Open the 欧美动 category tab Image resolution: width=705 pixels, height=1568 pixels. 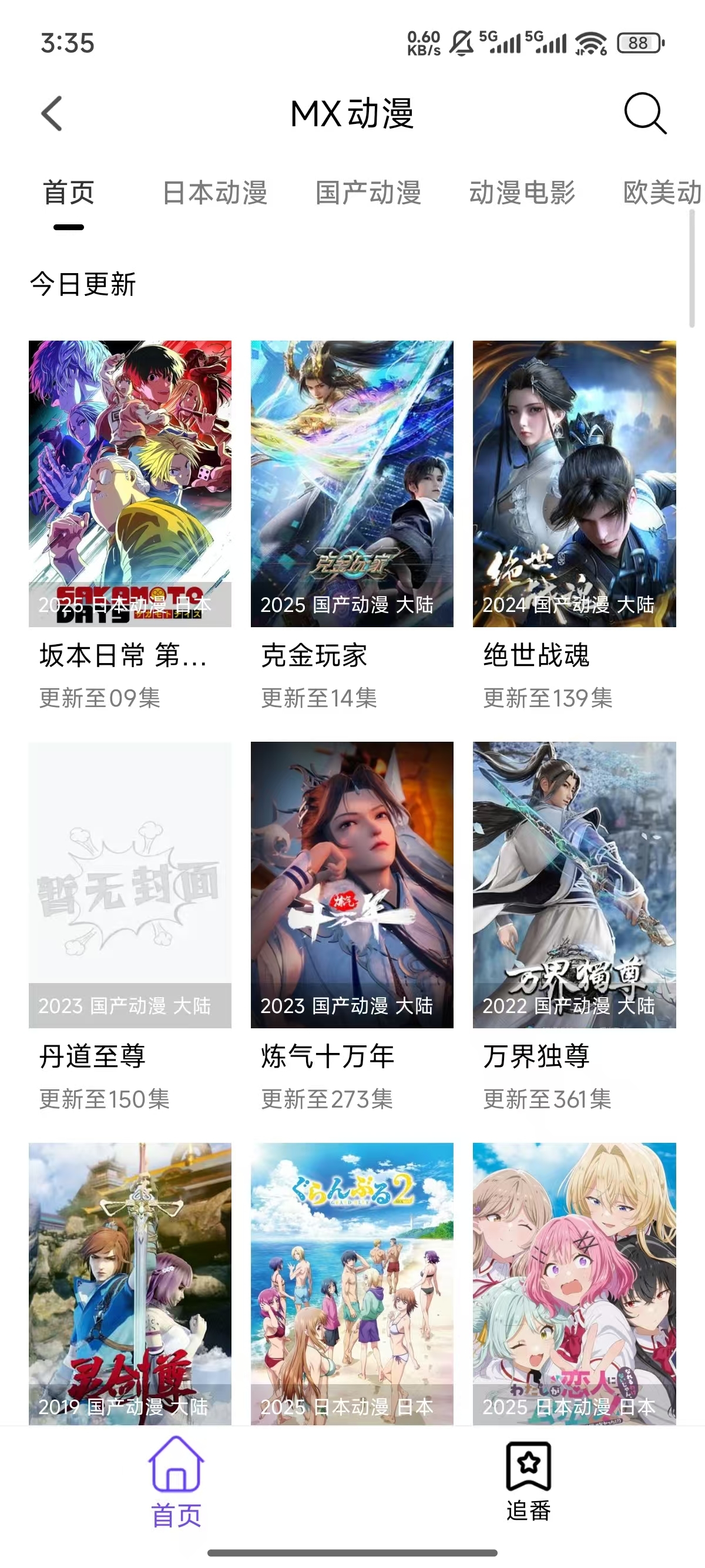(x=660, y=195)
